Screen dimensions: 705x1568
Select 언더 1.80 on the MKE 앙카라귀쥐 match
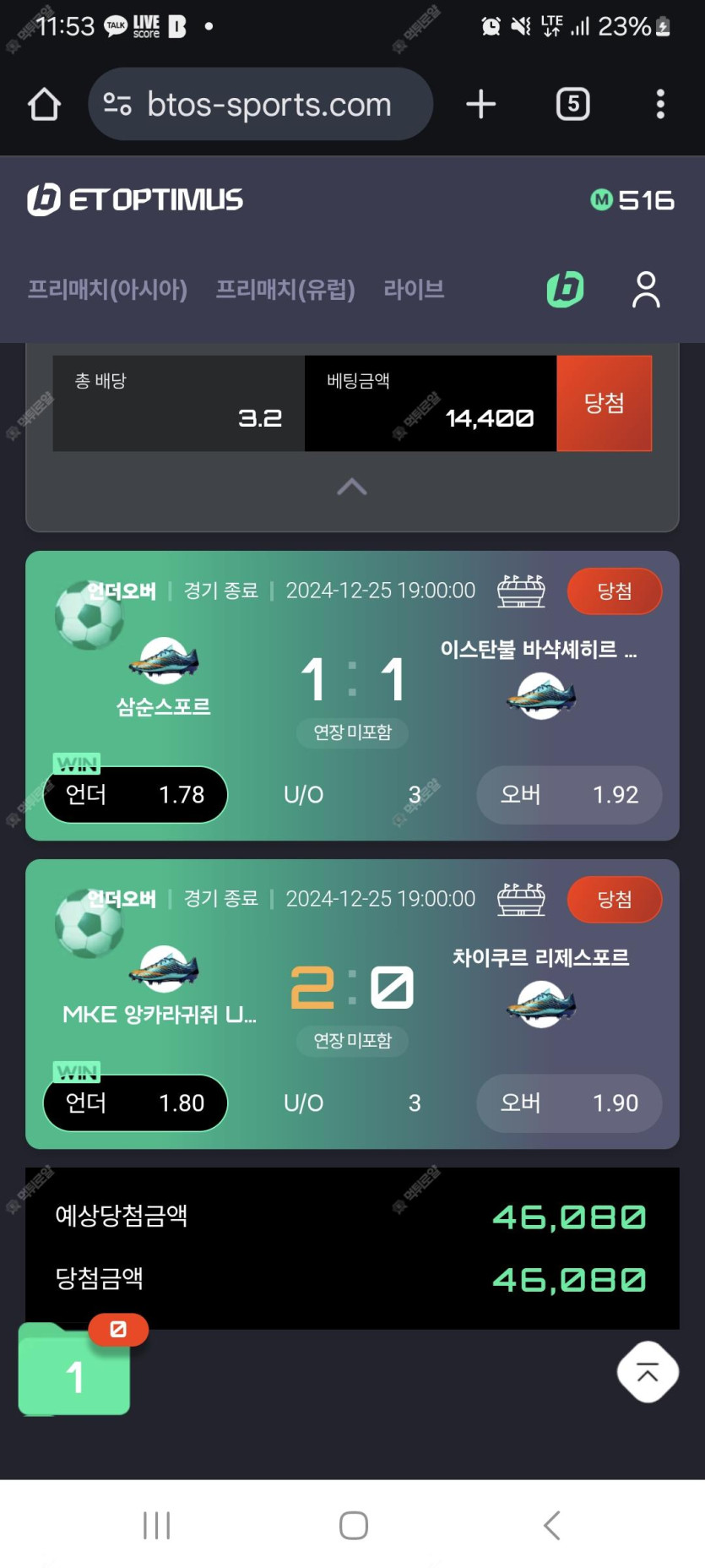tap(135, 1103)
